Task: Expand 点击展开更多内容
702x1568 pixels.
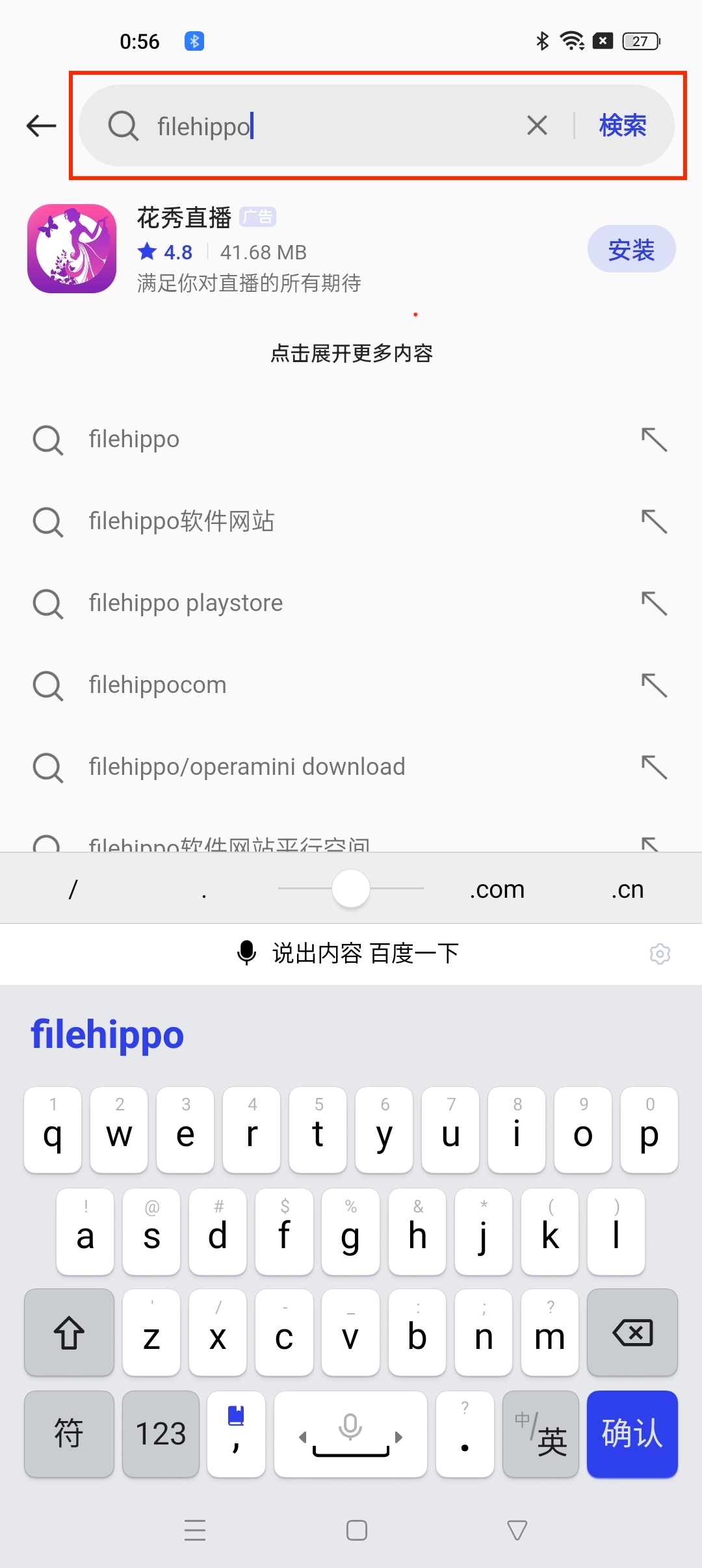Action: click(351, 353)
